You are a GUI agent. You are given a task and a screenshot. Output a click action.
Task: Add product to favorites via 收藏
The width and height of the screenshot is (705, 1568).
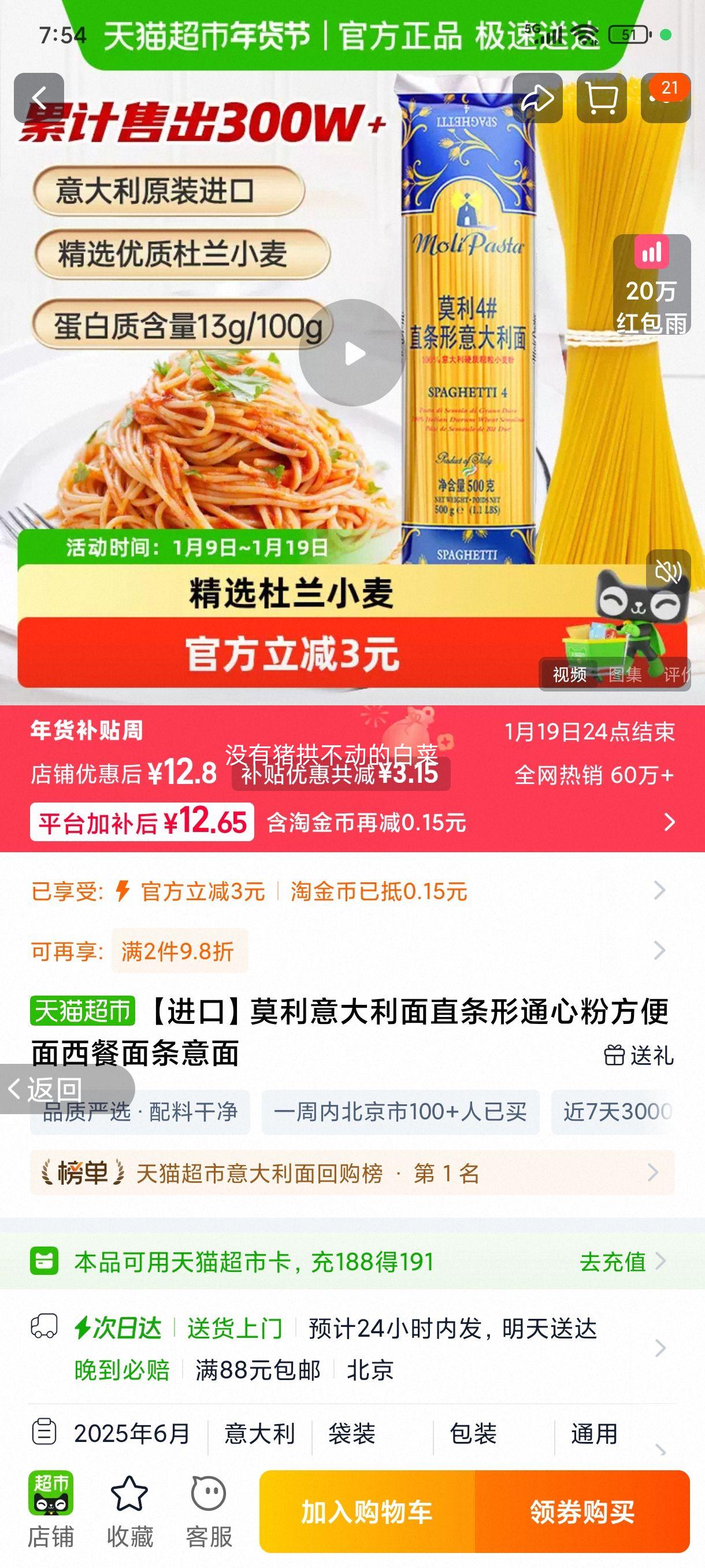[129, 1511]
